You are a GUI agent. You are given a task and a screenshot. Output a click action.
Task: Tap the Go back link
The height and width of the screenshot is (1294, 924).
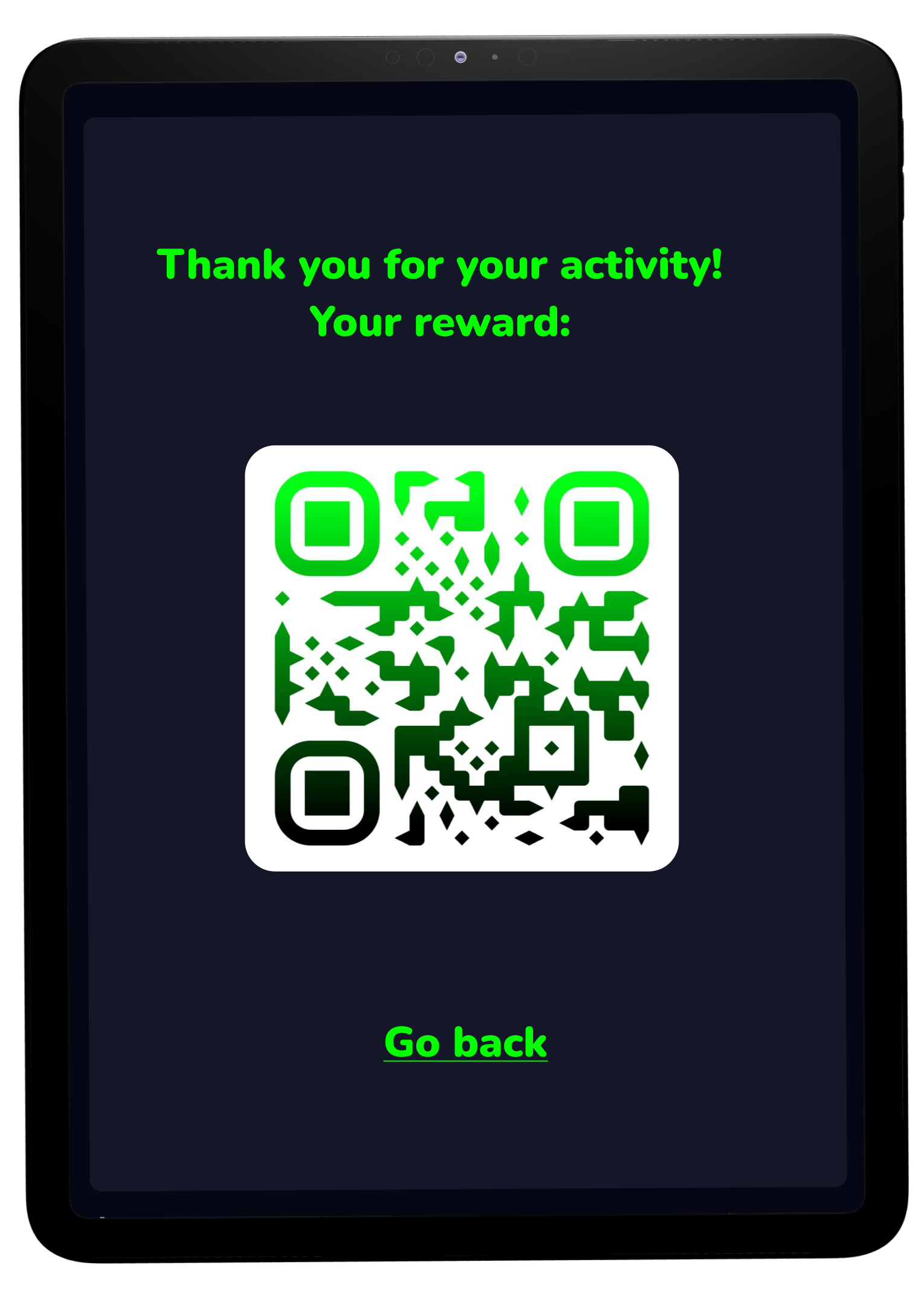click(x=465, y=1043)
